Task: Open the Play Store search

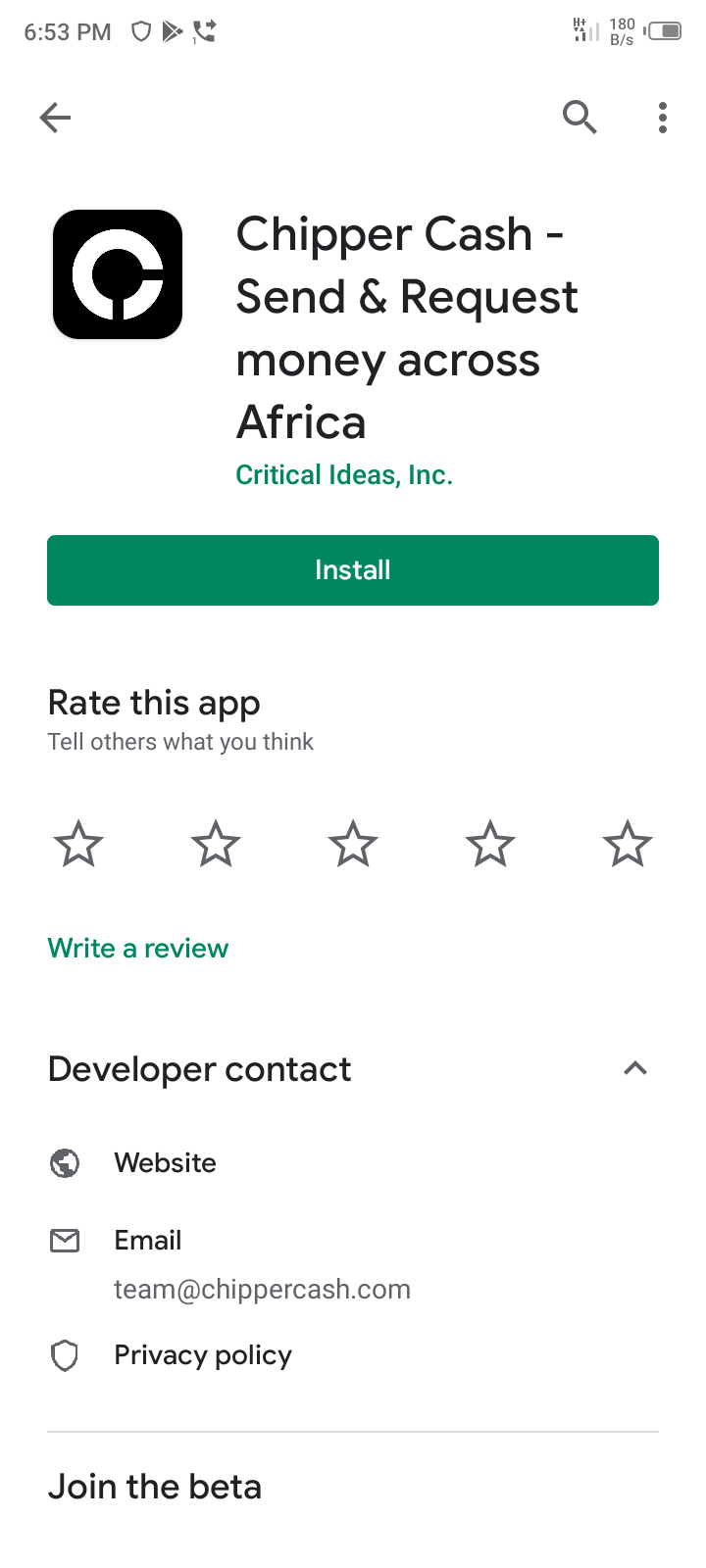Action: coord(580,118)
